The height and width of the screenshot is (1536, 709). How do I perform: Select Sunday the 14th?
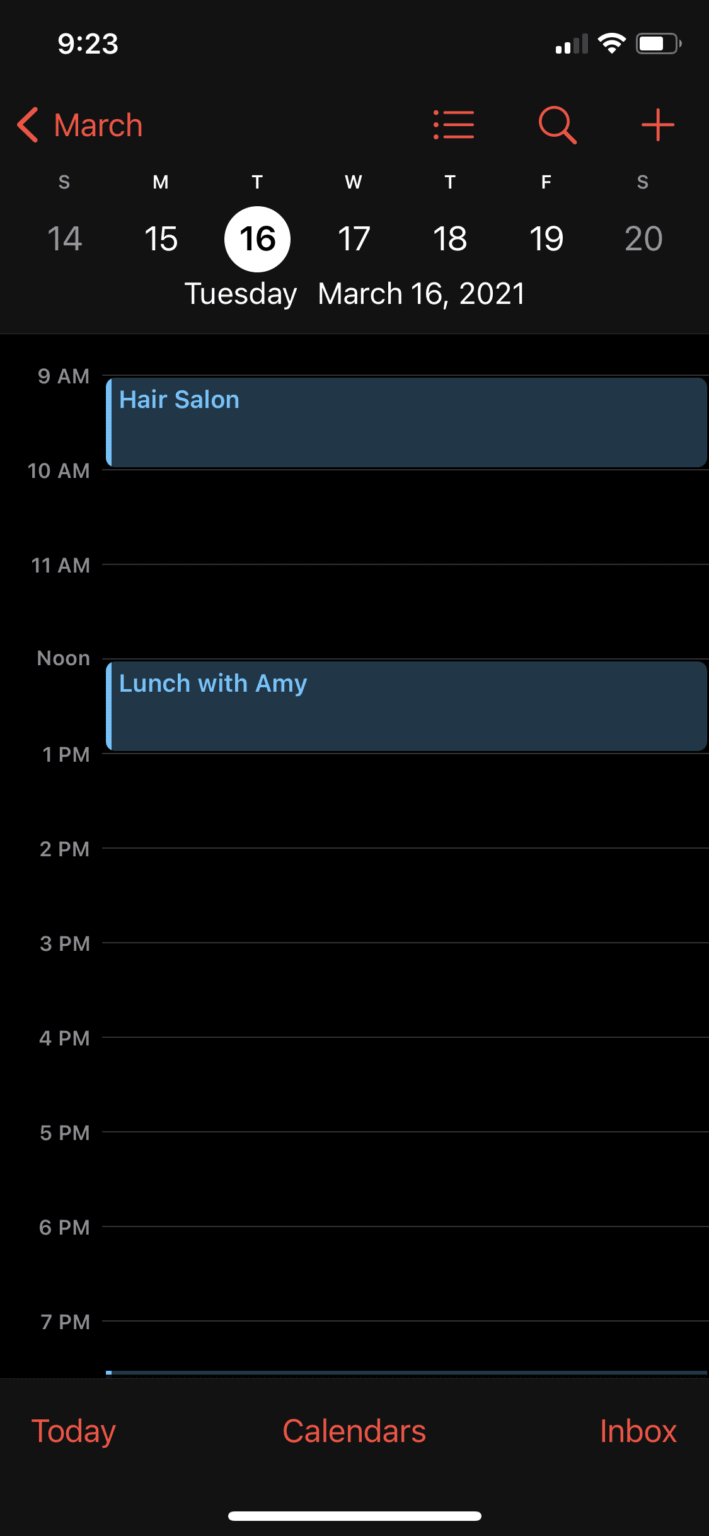(x=65, y=239)
